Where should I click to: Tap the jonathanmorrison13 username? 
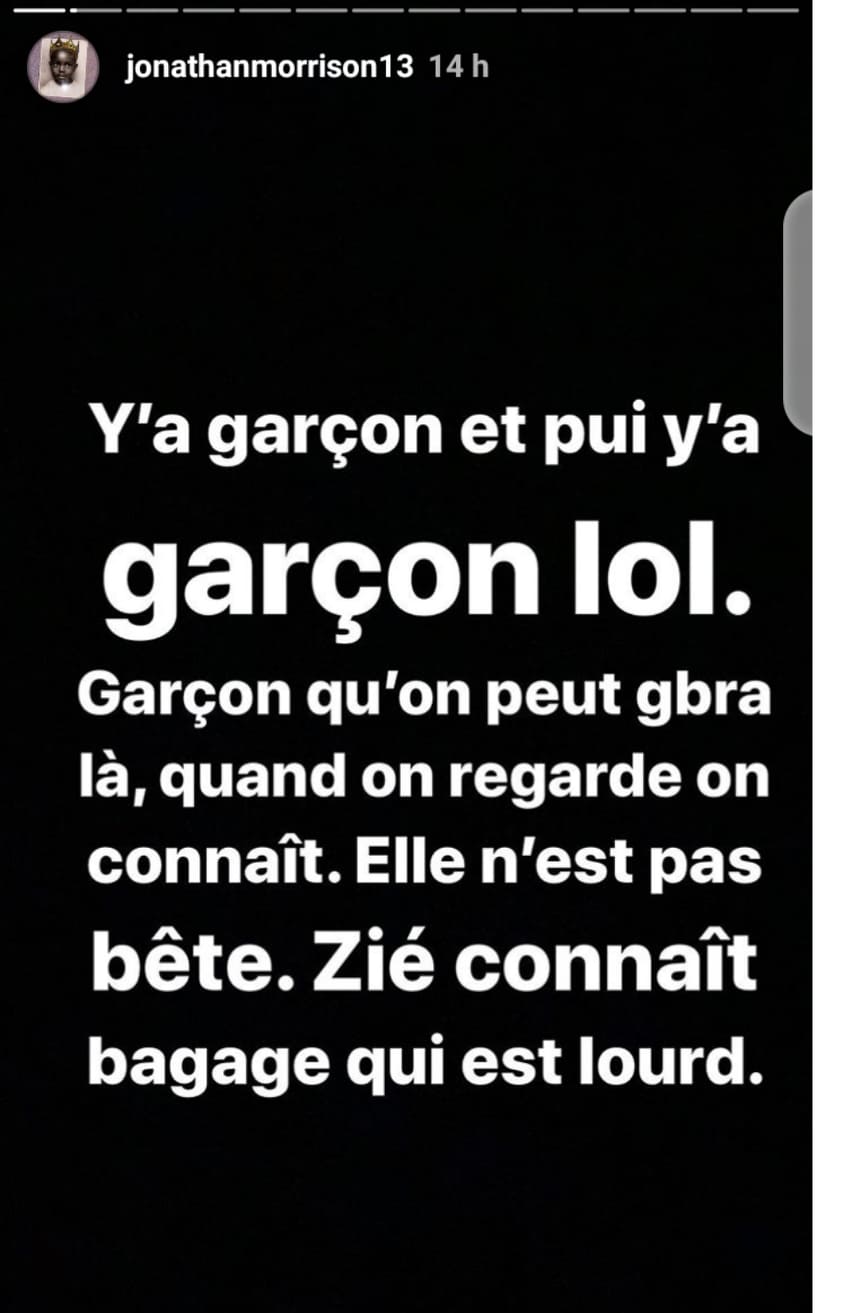pyautogui.click(x=268, y=67)
